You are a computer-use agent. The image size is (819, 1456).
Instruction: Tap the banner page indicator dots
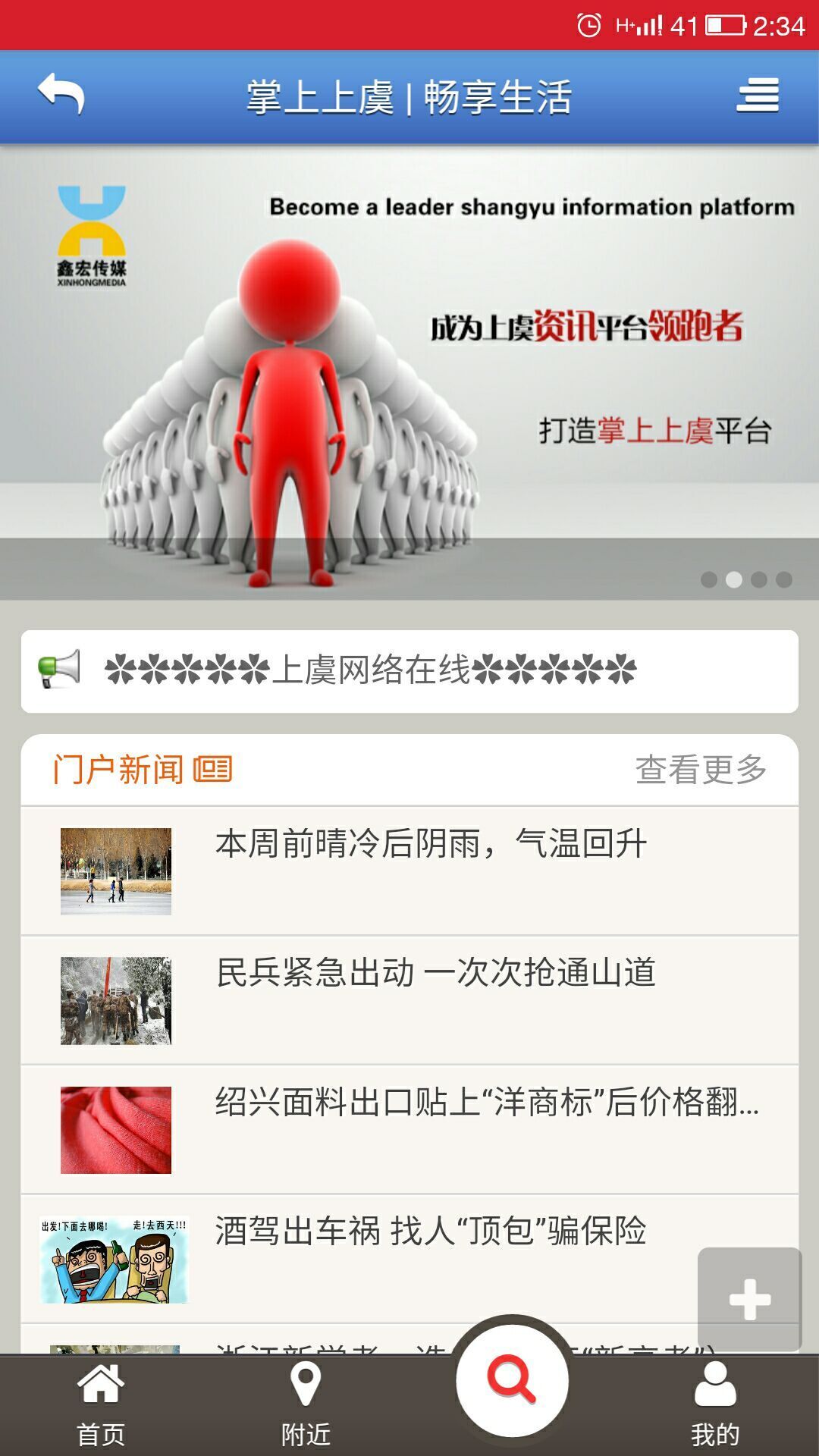(746, 580)
